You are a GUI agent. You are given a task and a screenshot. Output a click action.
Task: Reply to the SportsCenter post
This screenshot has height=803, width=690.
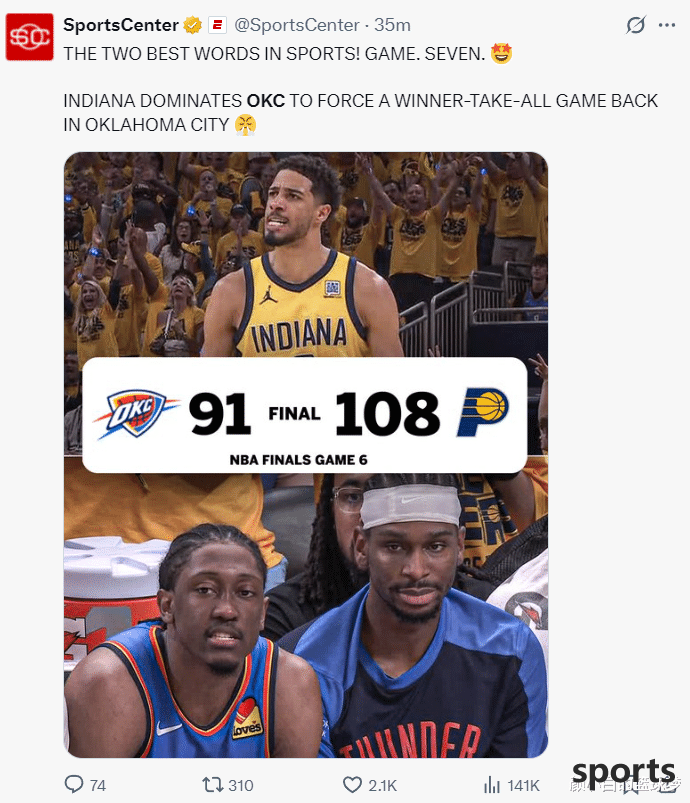(x=73, y=784)
